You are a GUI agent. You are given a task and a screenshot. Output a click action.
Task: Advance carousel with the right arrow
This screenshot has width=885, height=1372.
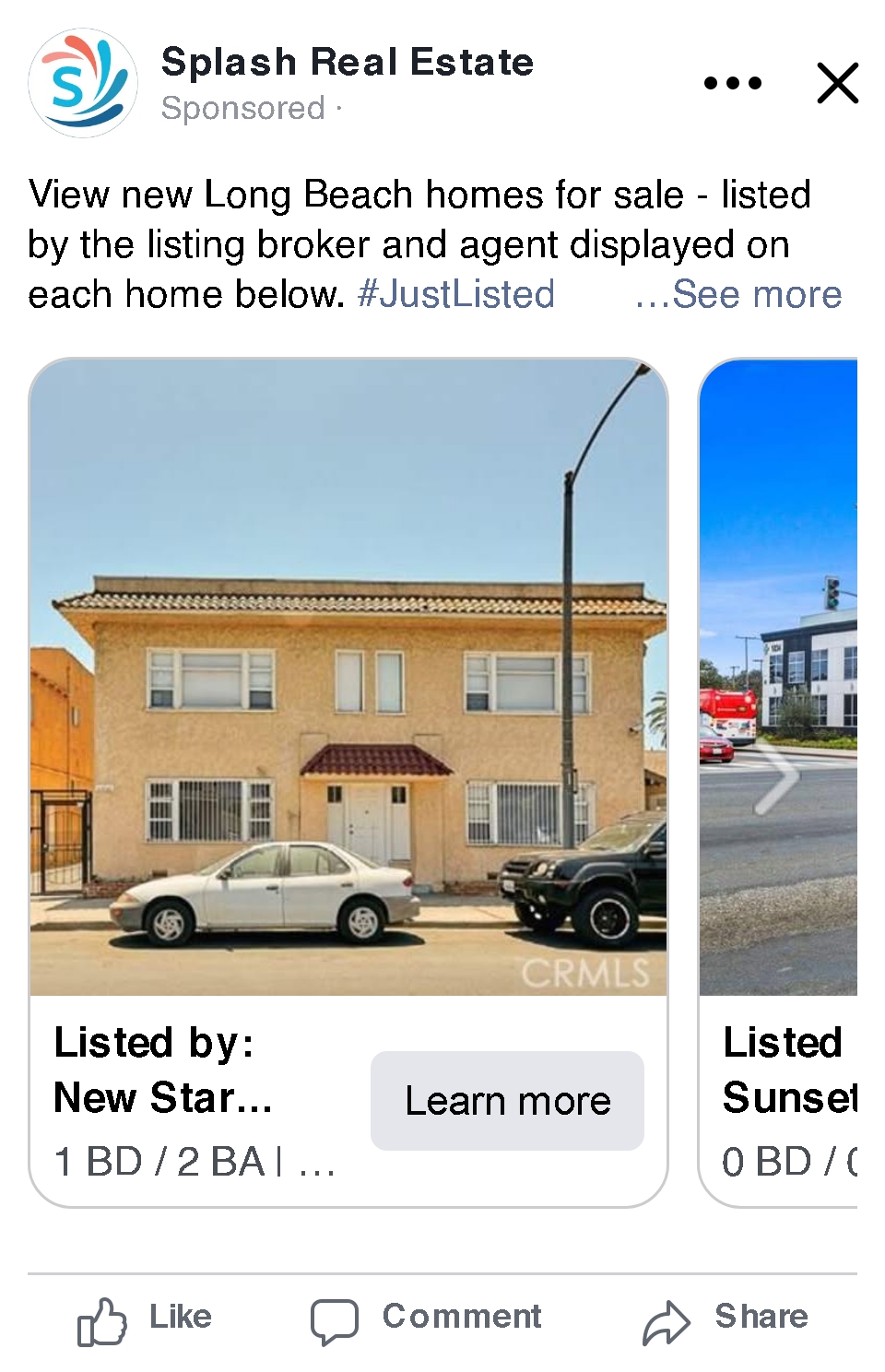pyautogui.click(x=779, y=775)
